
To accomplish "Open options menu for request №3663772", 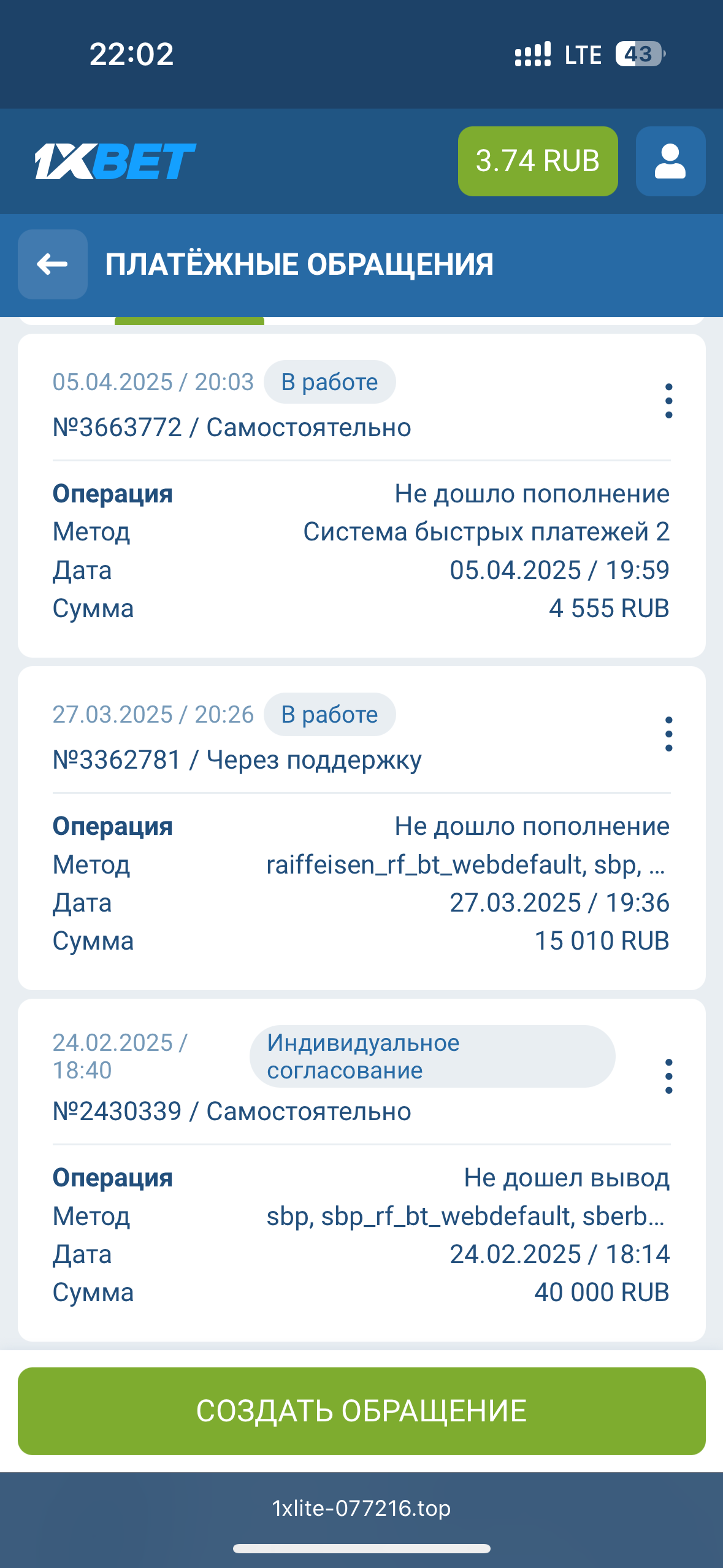I will click(x=668, y=401).
